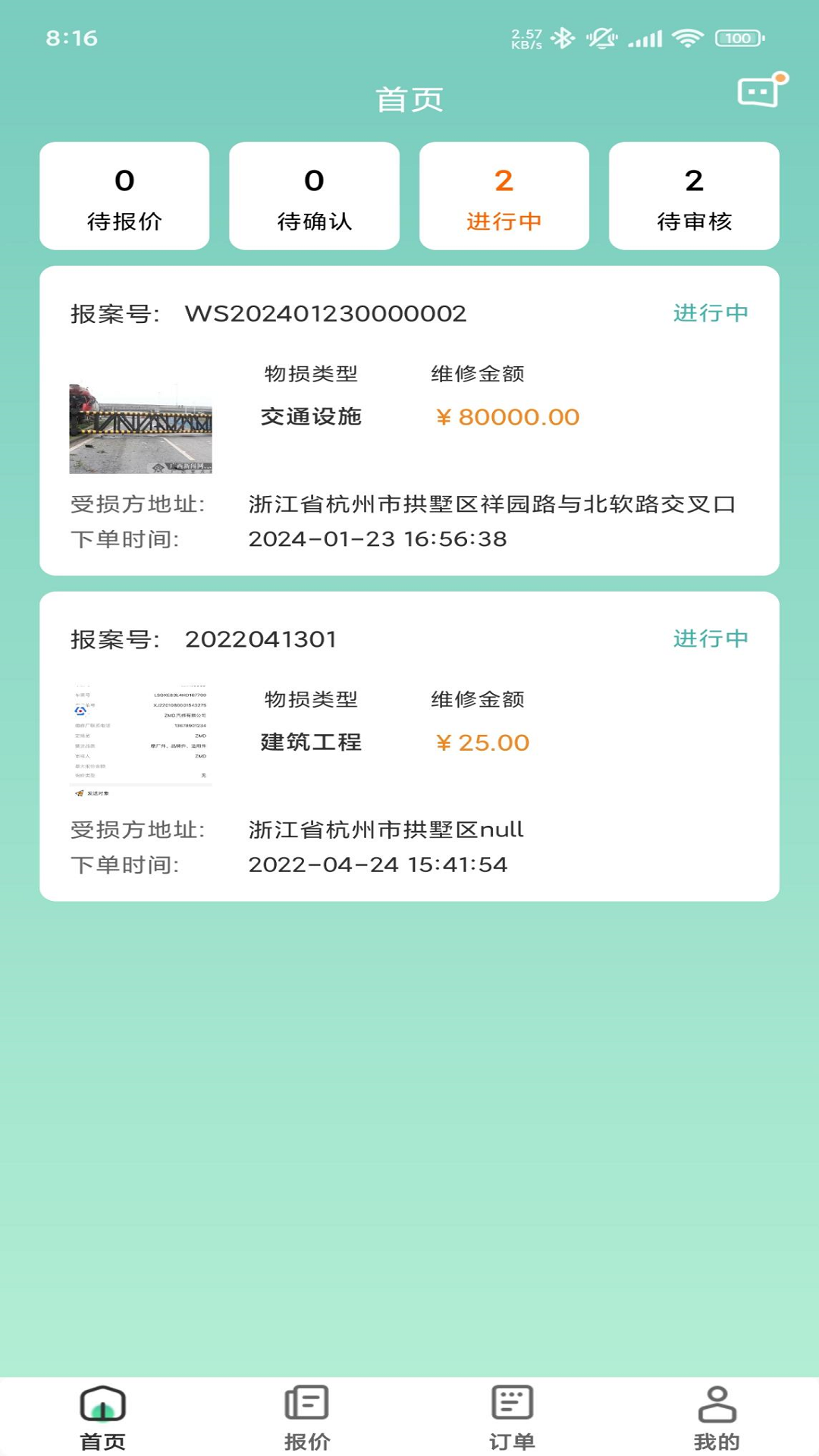Click 进行中 status on order 2022041301
Image resolution: width=819 pixels, height=1456 pixels.
tap(711, 638)
